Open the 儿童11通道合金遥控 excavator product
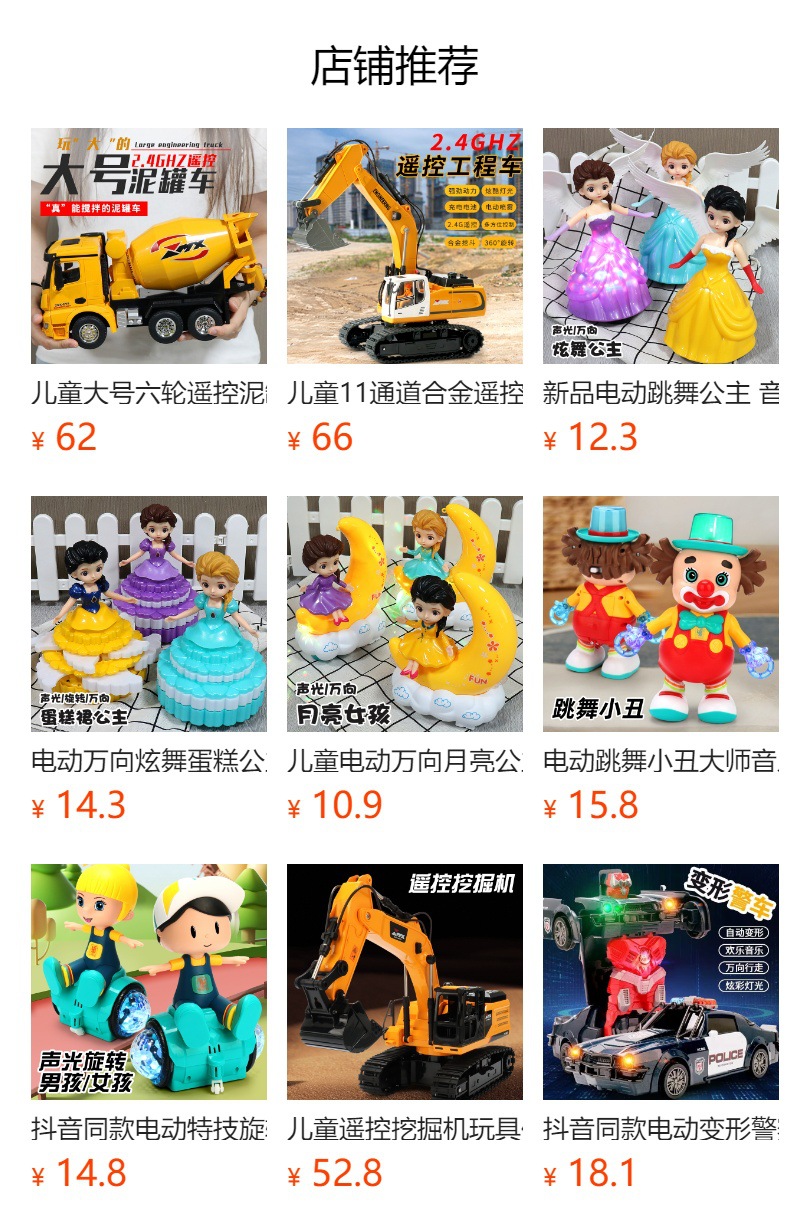This screenshot has height=1232, width=790. tap(405, 293)
